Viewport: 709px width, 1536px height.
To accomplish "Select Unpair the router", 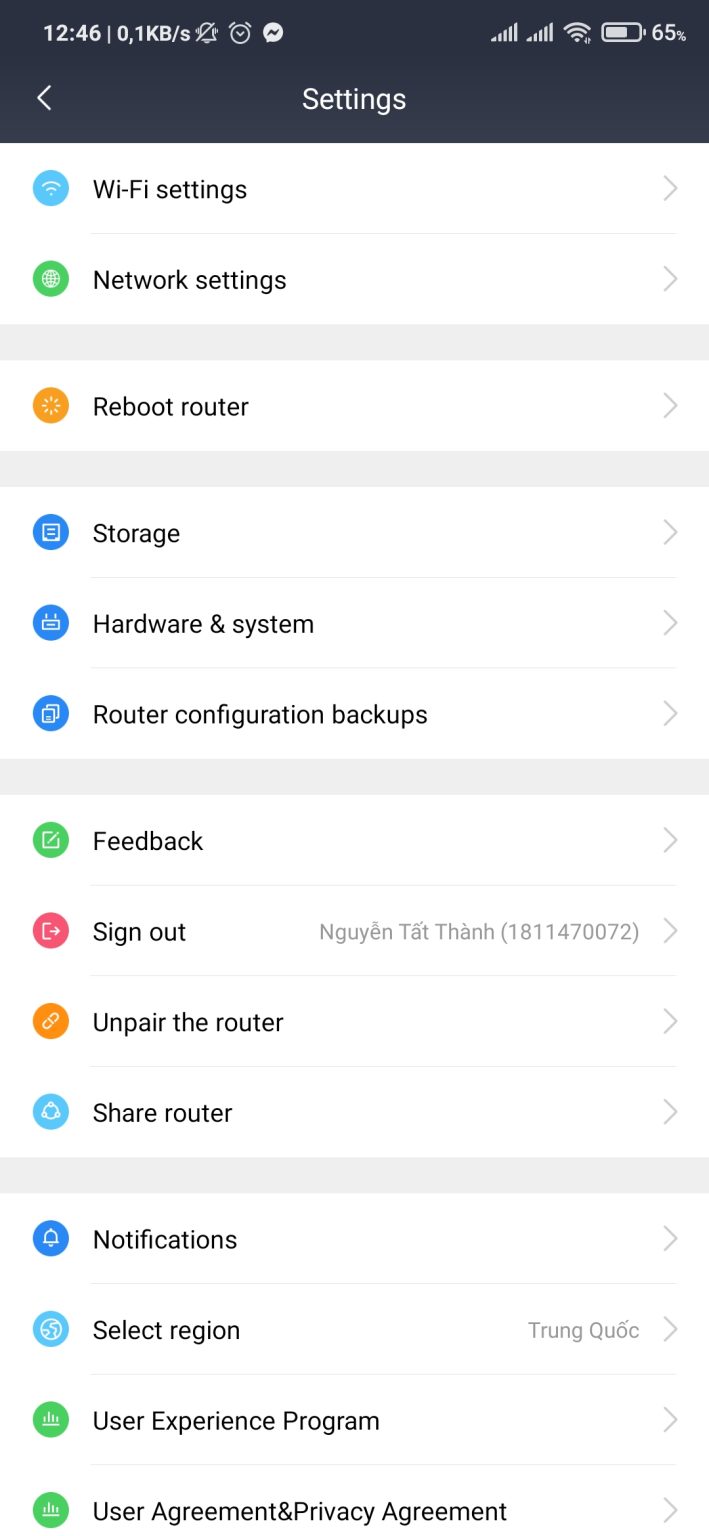I will [354, 1022].
